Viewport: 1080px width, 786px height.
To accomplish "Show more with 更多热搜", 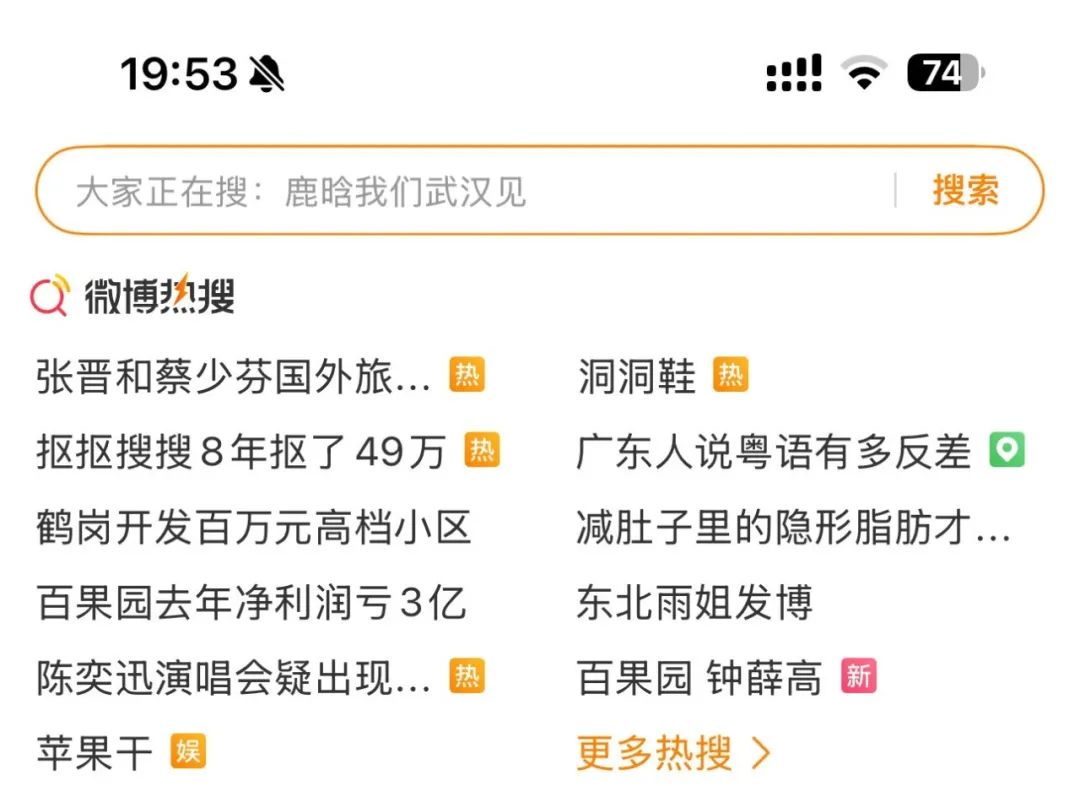I will click(x=673, y=752).
